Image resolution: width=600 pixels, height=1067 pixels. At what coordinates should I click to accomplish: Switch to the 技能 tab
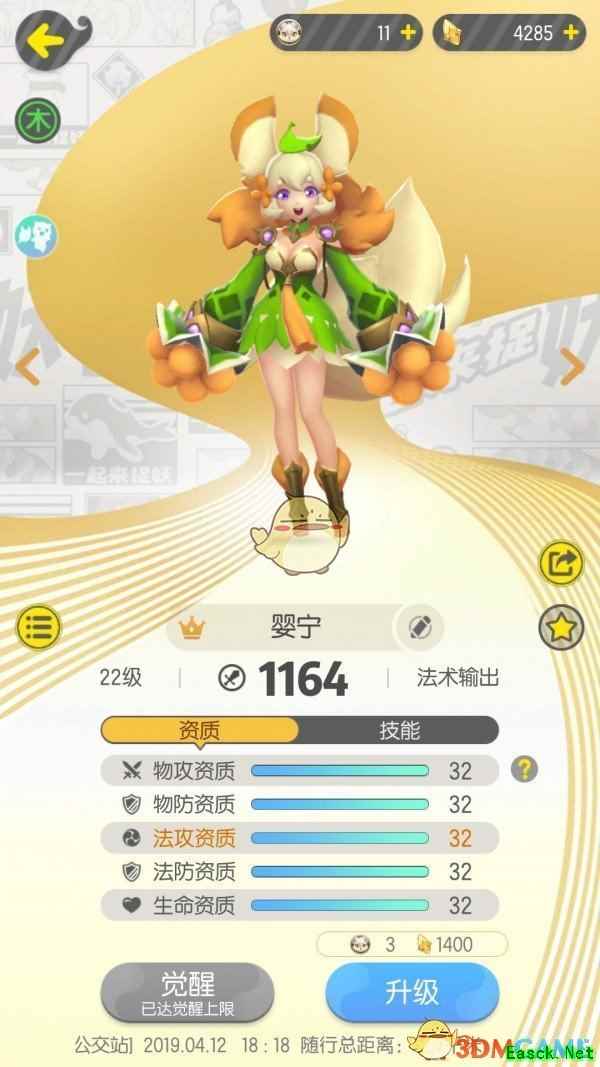399,730
